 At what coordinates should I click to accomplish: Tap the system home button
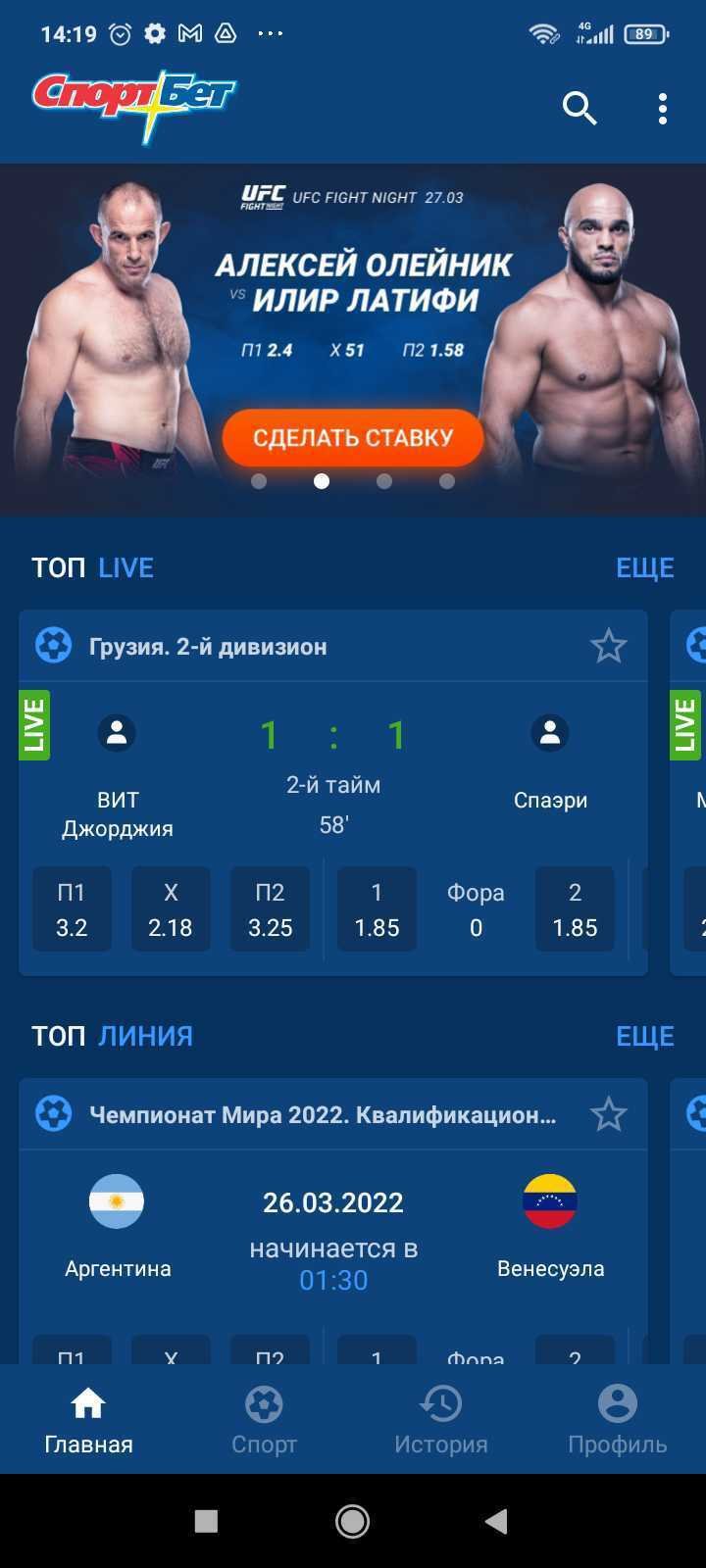coord(352,1521)
